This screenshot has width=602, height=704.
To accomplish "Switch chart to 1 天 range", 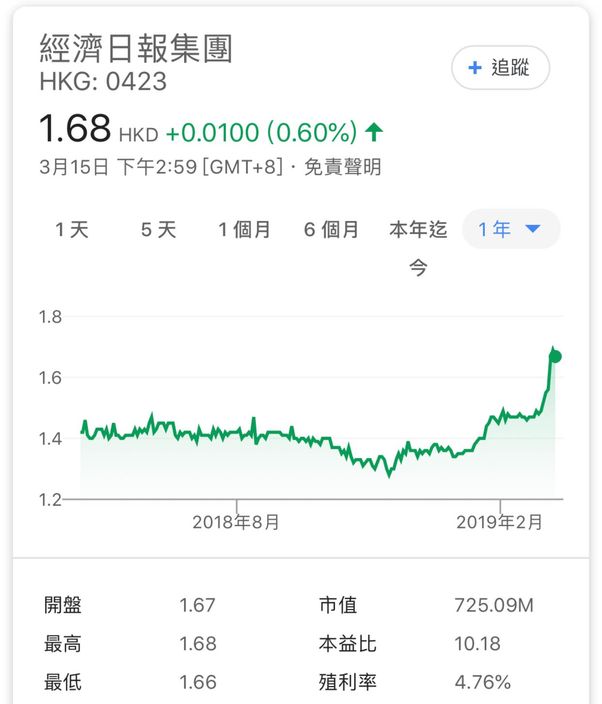I will (72, 229).
